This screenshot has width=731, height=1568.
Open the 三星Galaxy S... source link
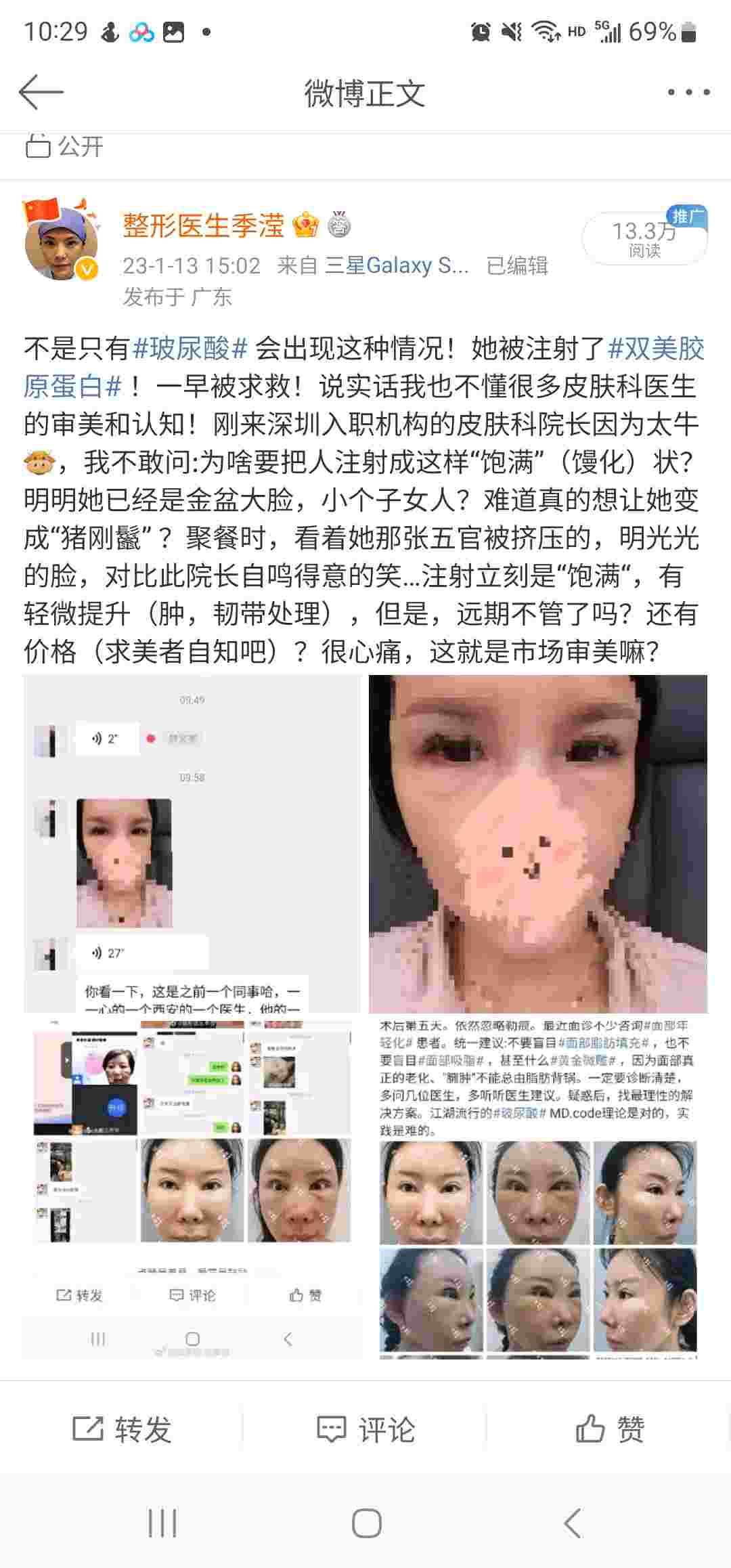pyautogui.click(x=397, y=265)
